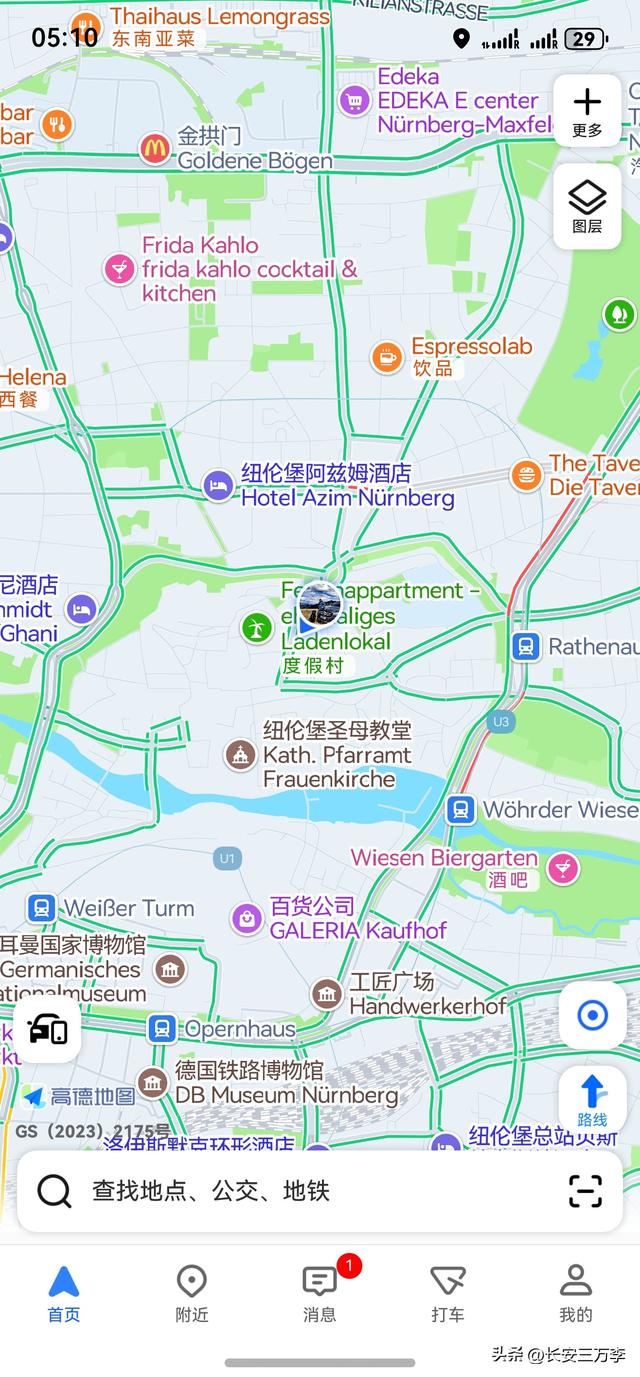640x1377 pixels.
Task: Select Hotel Azim Nürnberg marker
Action: [x=218, y=486]
